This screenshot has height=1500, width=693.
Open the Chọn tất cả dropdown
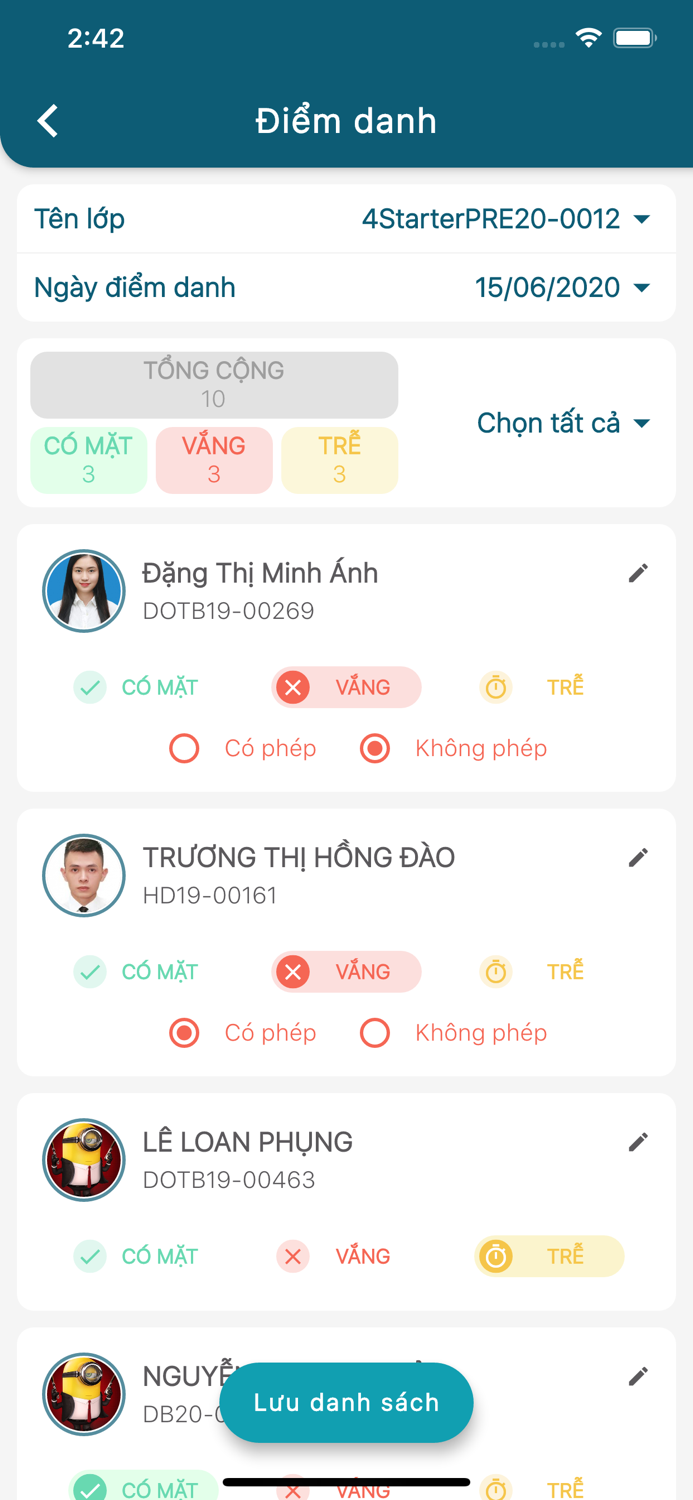pyautogui.click(x=564, y=423)
